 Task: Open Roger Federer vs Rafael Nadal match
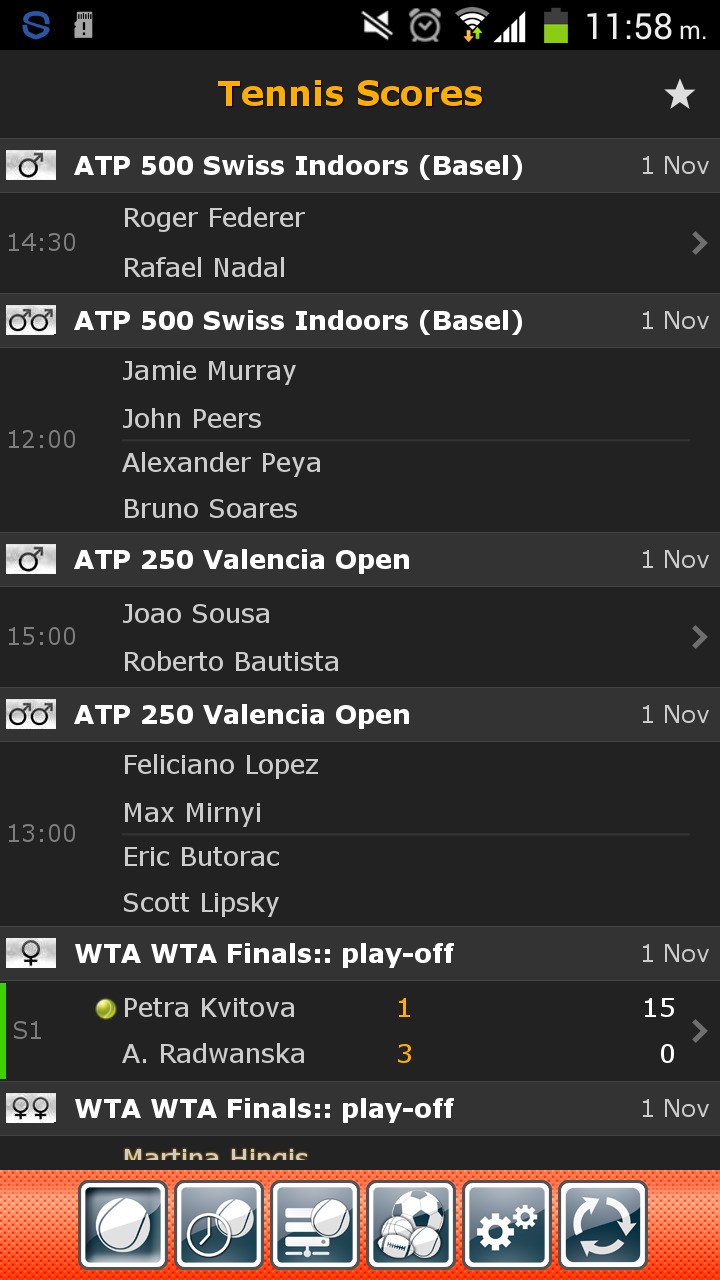(x=360, y=243)
